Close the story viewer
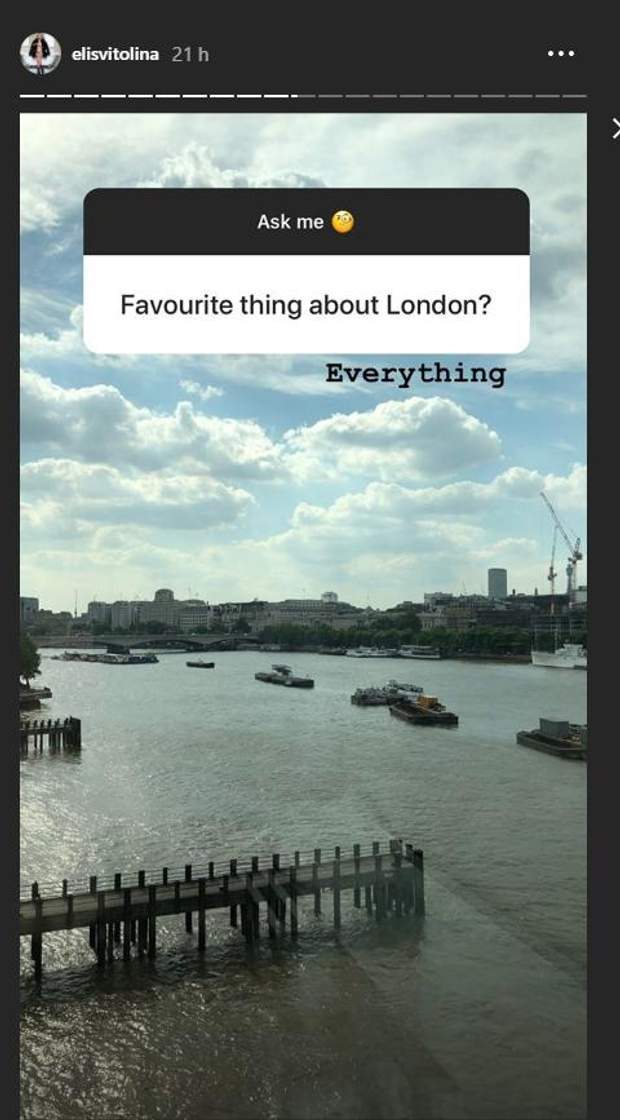This screenshot has height=1120, width=620. tap(615, 128)
